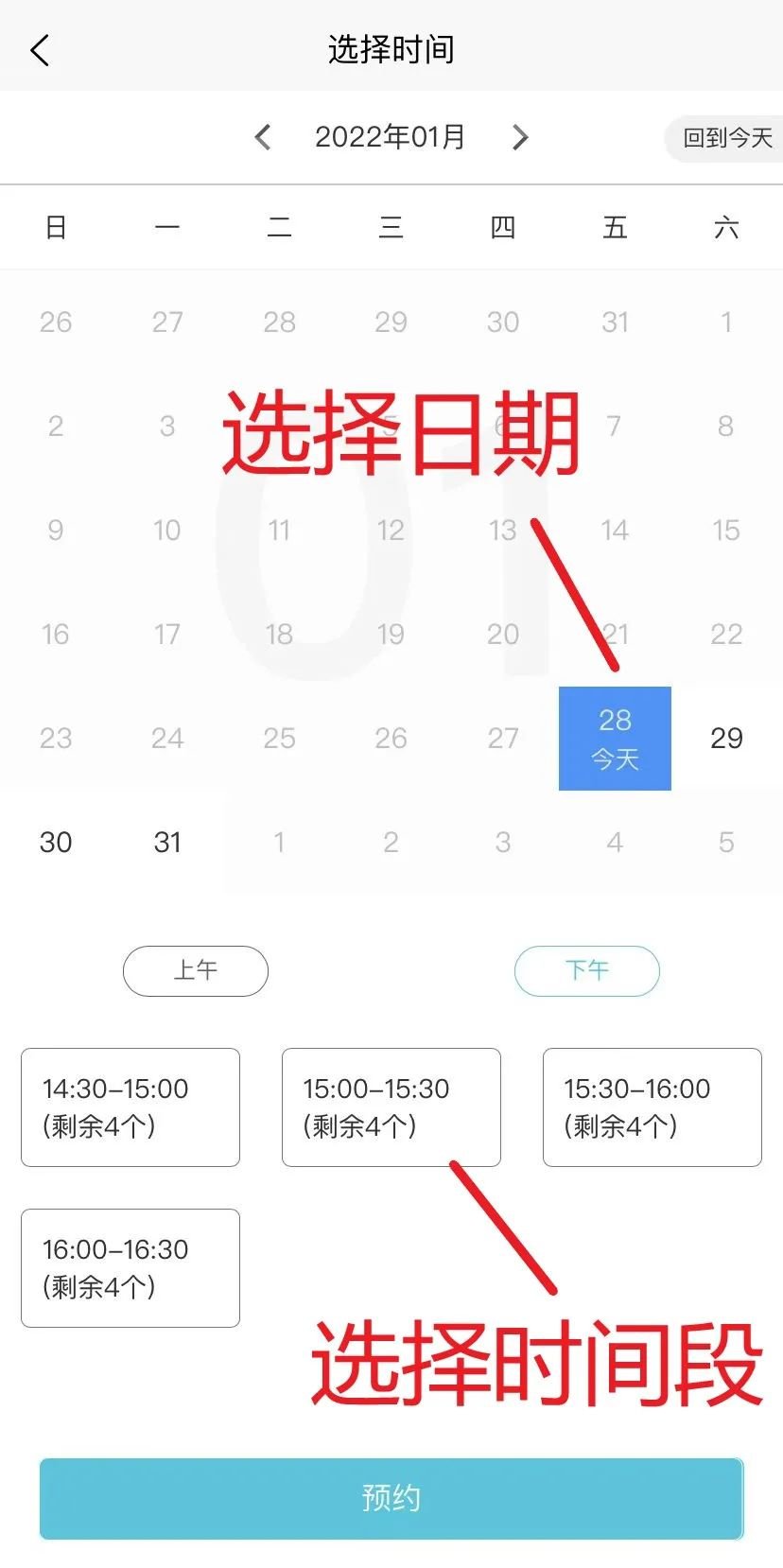Pick the 15:30–16:00 time slot
The width and height of the screenshot is (783, 1568).
click(652, 1106)
